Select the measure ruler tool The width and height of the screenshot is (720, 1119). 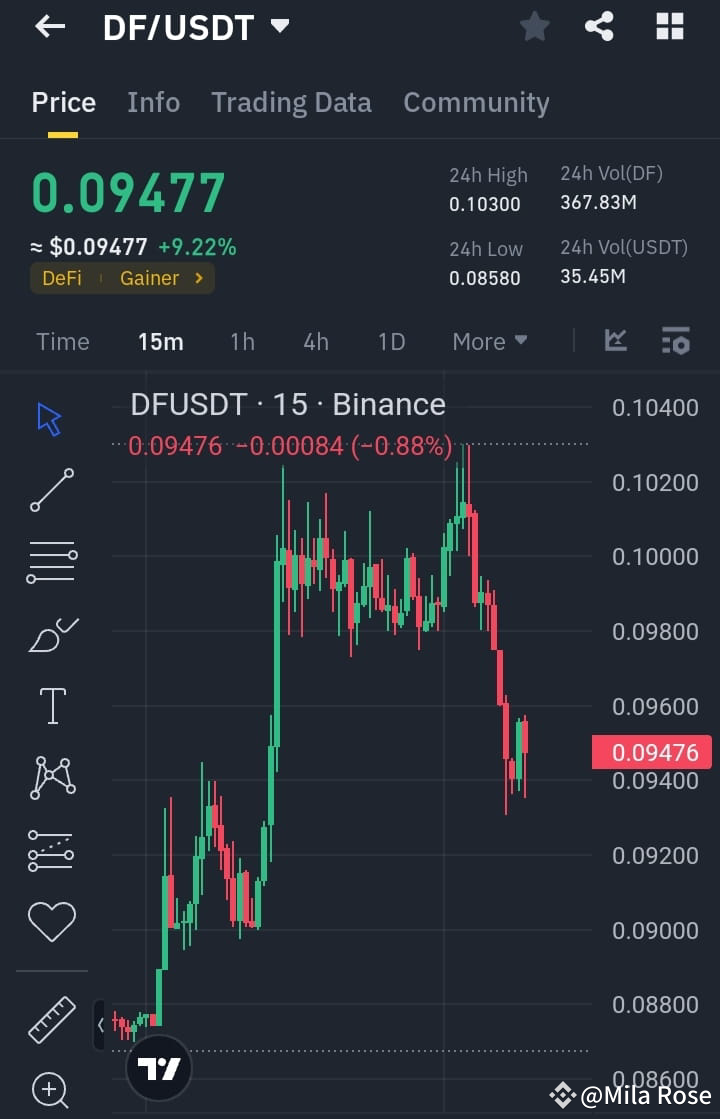click(x=50, y=1020)
